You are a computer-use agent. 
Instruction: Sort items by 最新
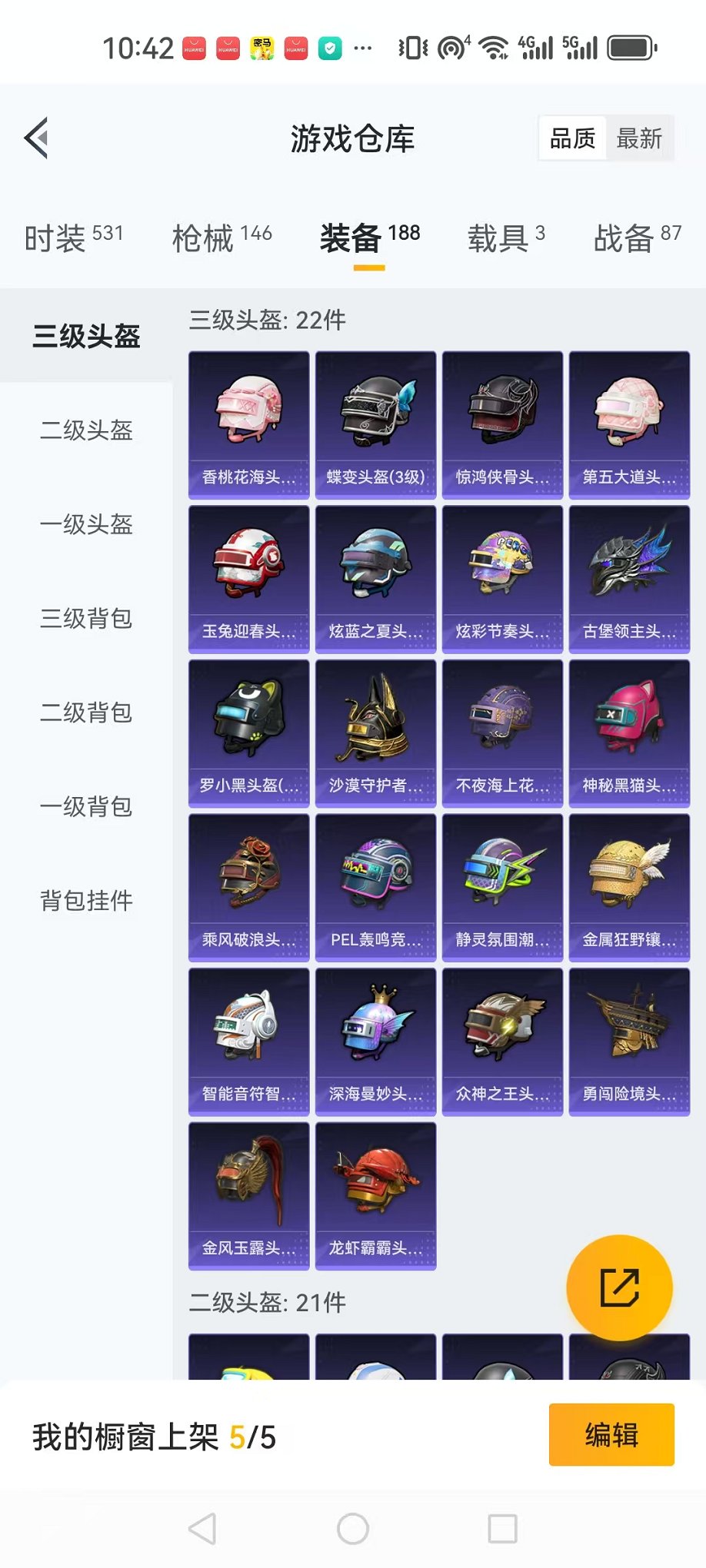[x=639, y=138]
